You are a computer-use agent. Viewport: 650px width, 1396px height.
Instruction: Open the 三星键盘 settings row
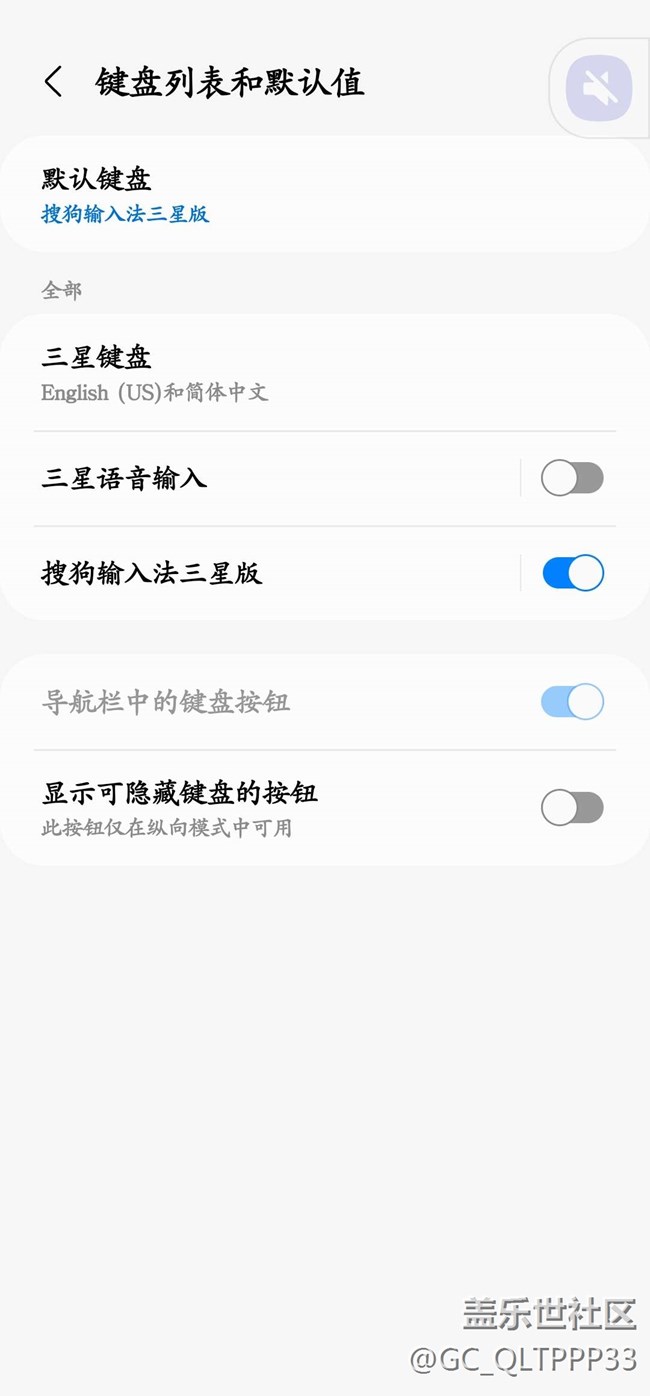(x=325, y=373)
